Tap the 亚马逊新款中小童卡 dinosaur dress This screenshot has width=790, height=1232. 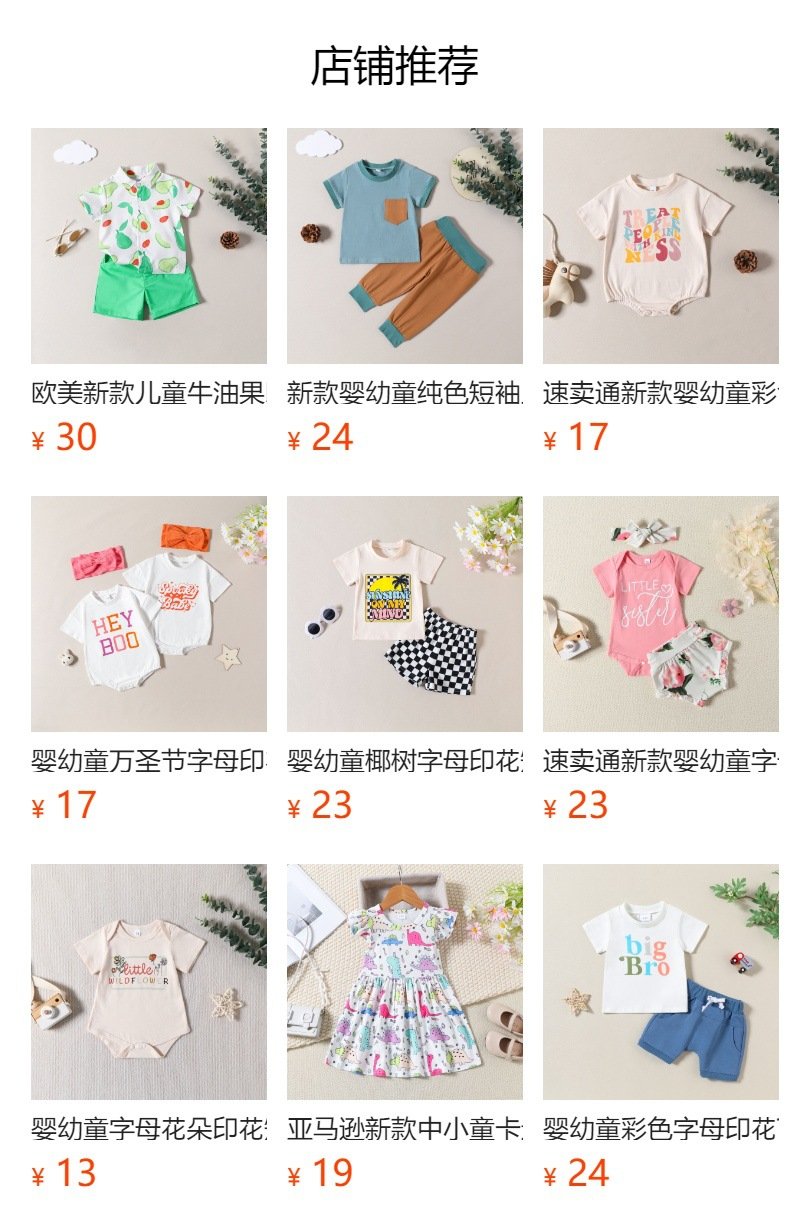405,982
